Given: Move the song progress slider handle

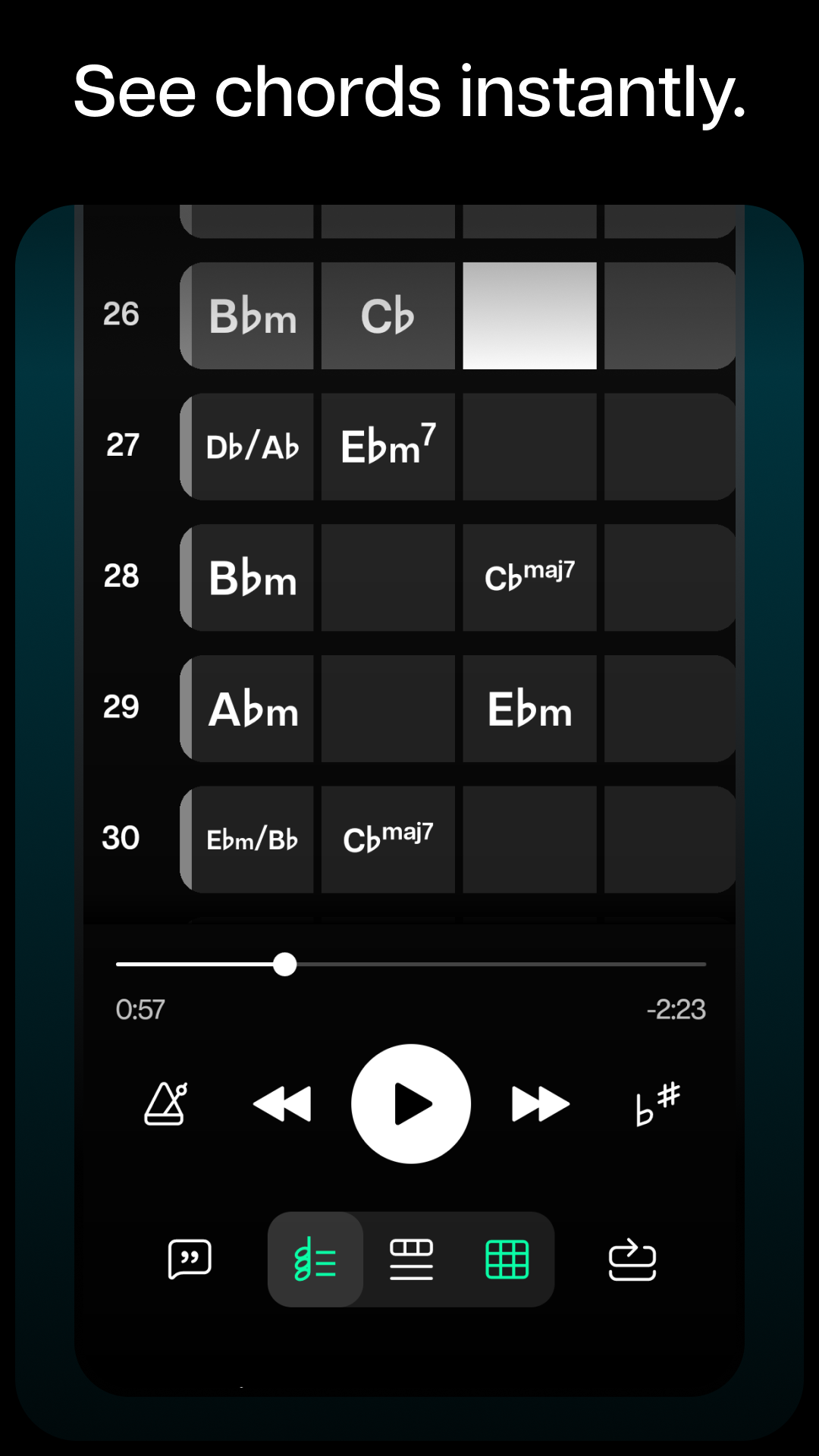Looking at the screenshot, I should point(287,964).
